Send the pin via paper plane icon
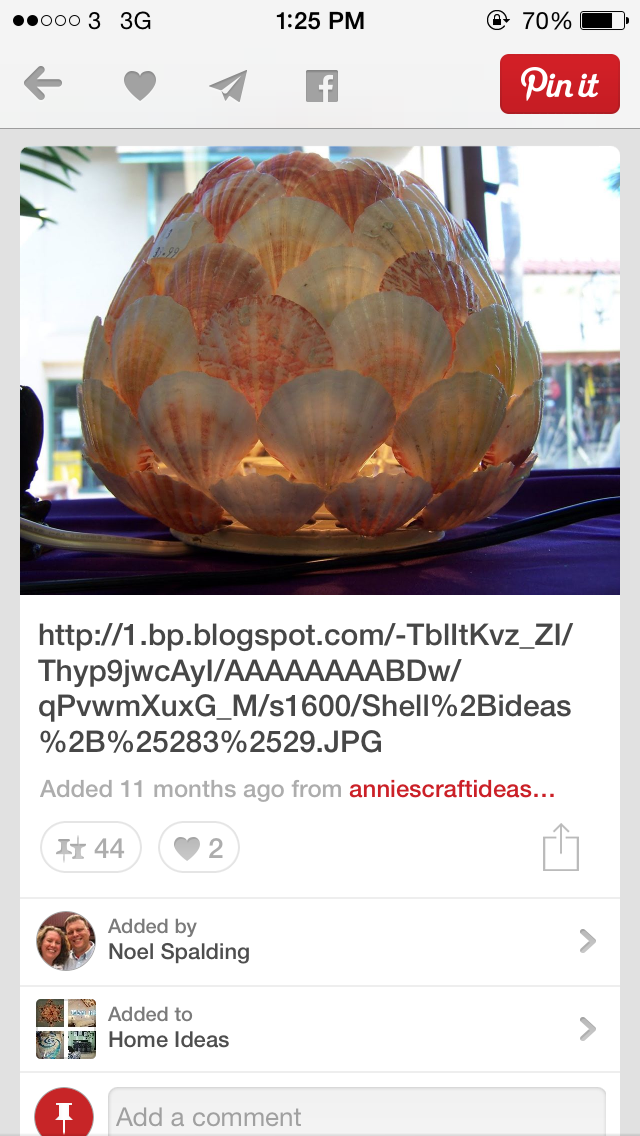This screenshot has width=640, height=1136. pos(229,86)
